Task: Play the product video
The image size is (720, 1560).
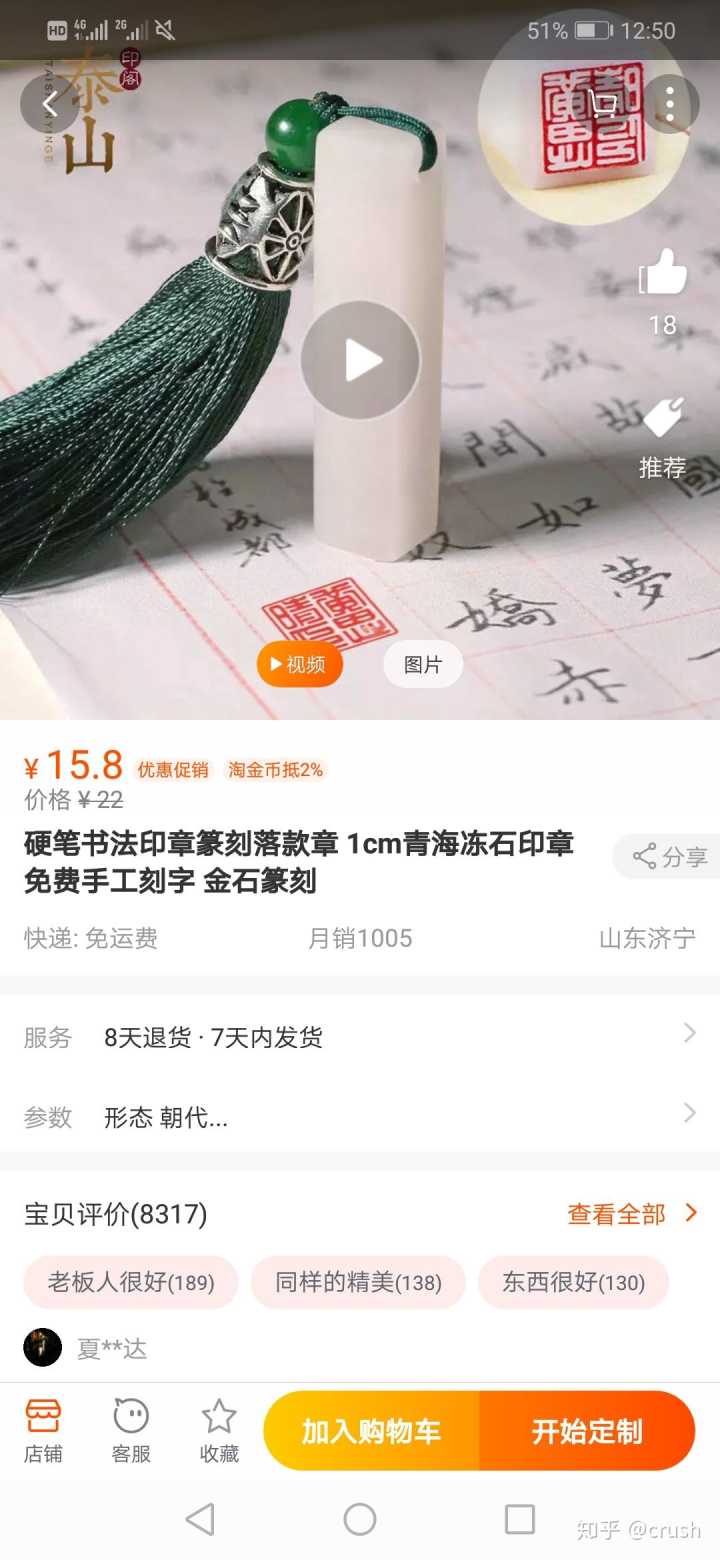Action: (360, 360)
